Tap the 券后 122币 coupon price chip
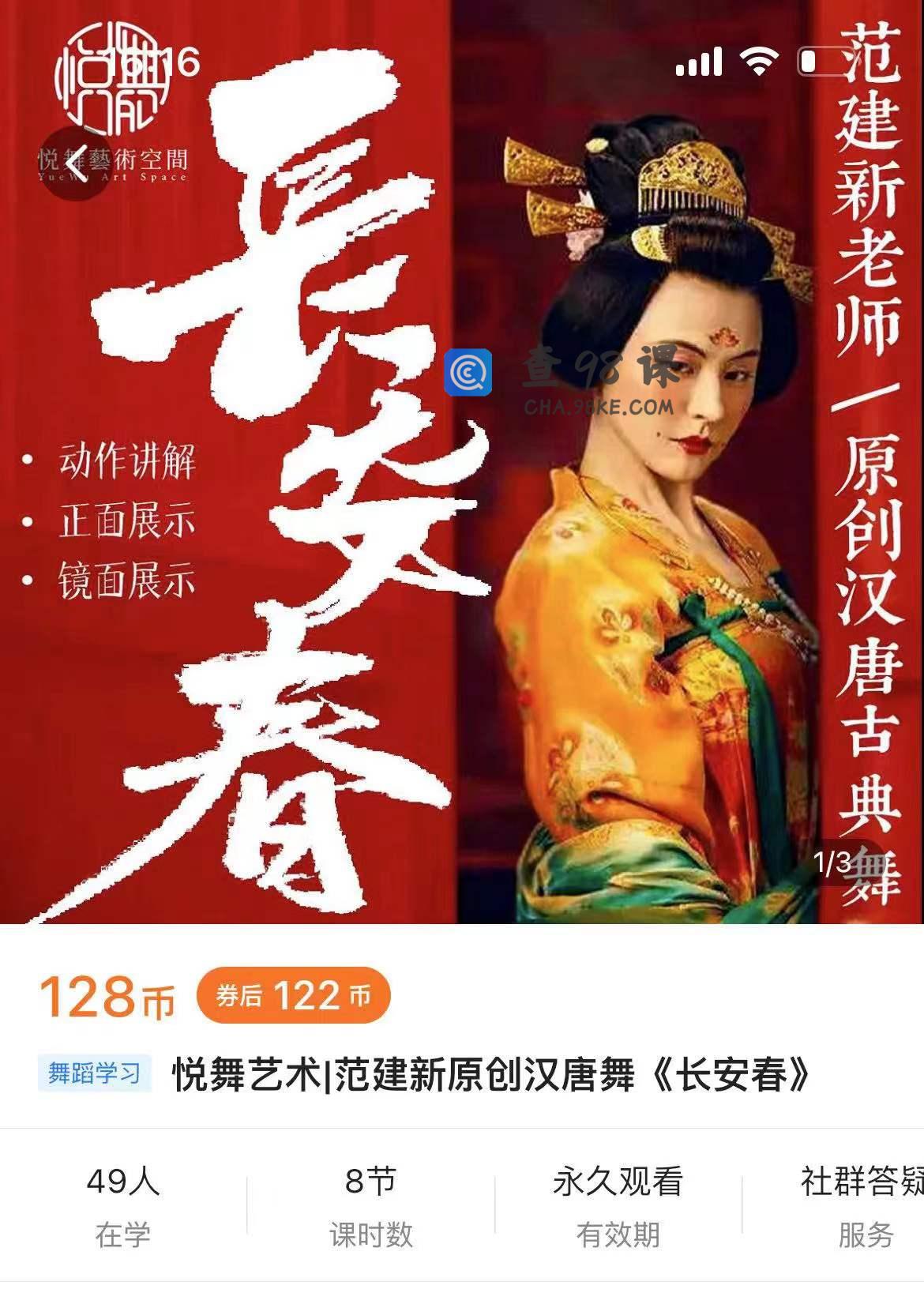The width and height of the screenshot is (924, 1289). [x=293, y=996]
